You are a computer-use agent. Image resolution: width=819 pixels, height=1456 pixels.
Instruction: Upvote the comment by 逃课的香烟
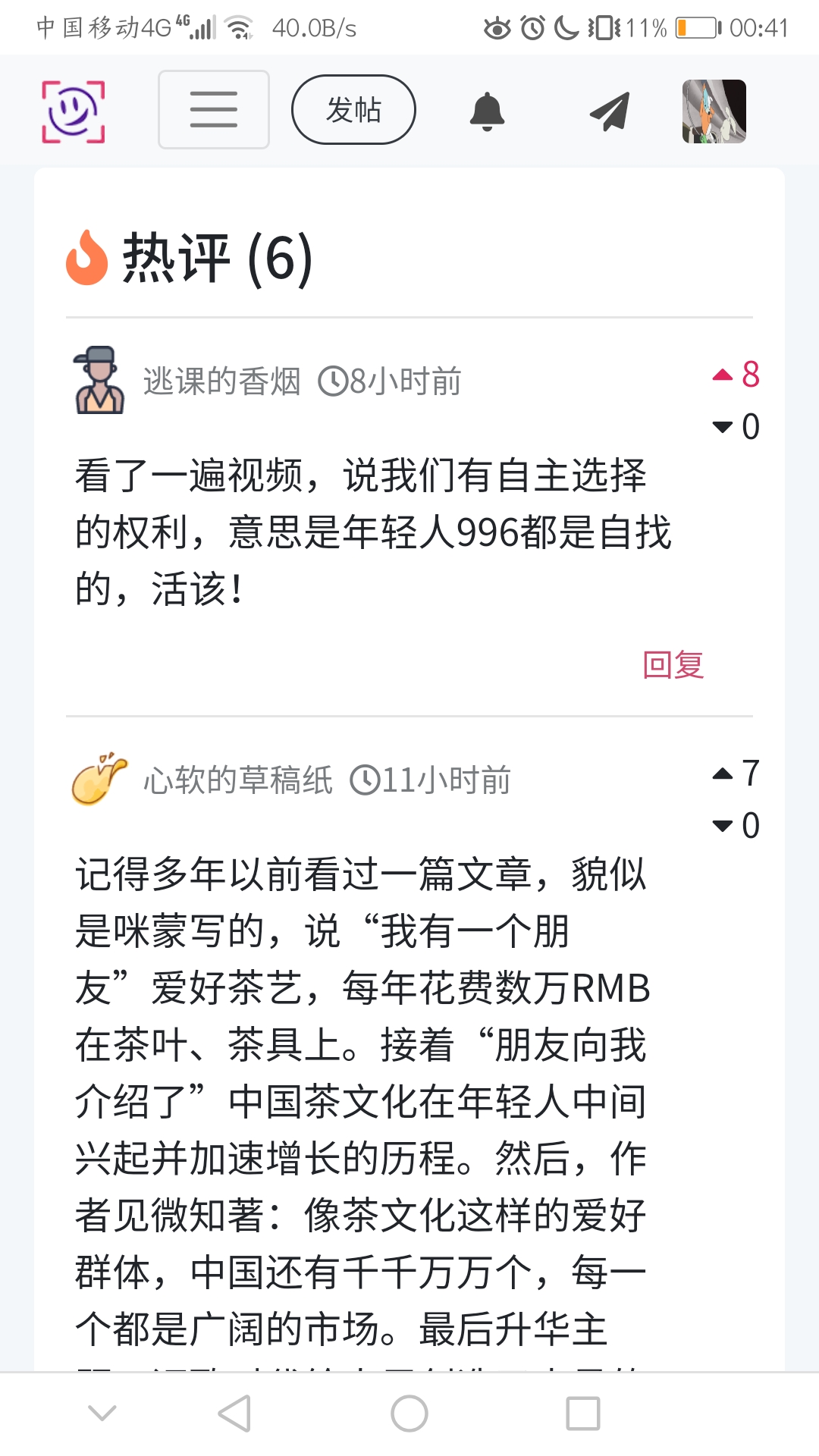(x=723, y=375)
